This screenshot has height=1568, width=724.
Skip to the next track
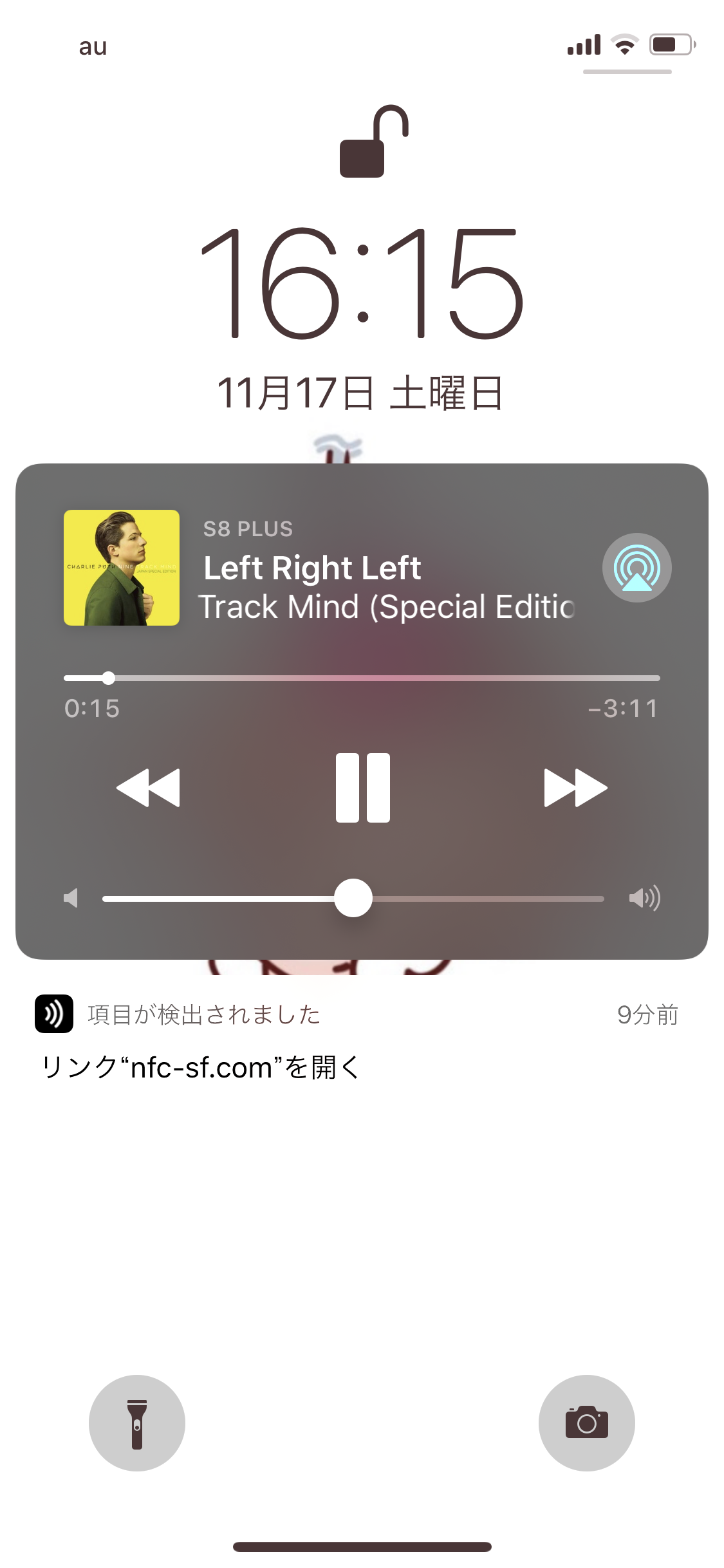pyautogui.click(x=575, y=787)
